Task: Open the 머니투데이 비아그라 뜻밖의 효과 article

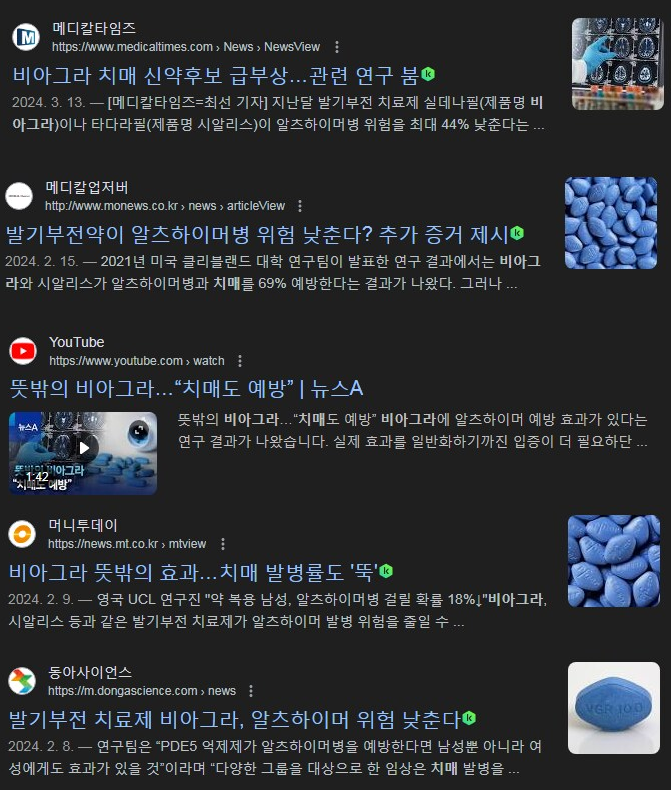Action: 193,572
